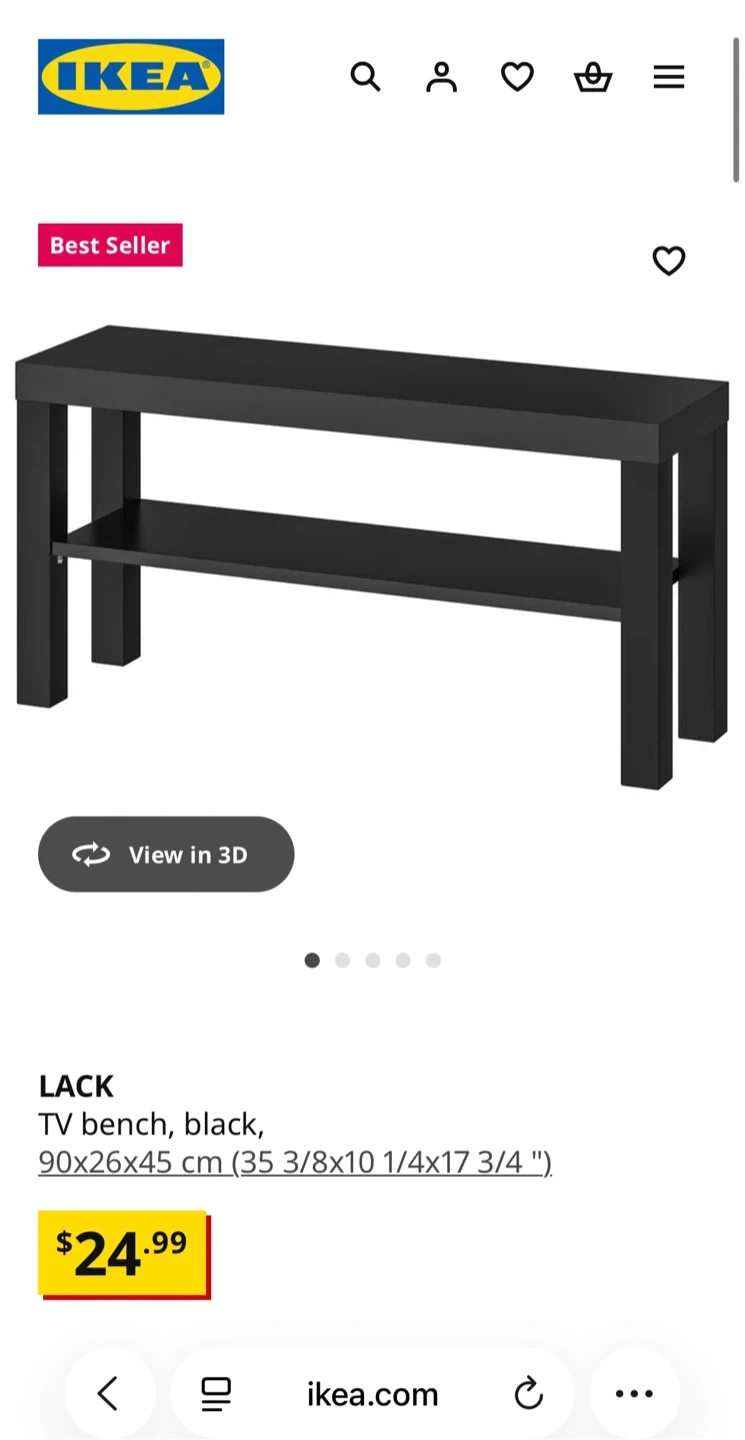The image size is (745, 1440).
Task: Go to the IKEA home page logo
Action: point(131,77)
